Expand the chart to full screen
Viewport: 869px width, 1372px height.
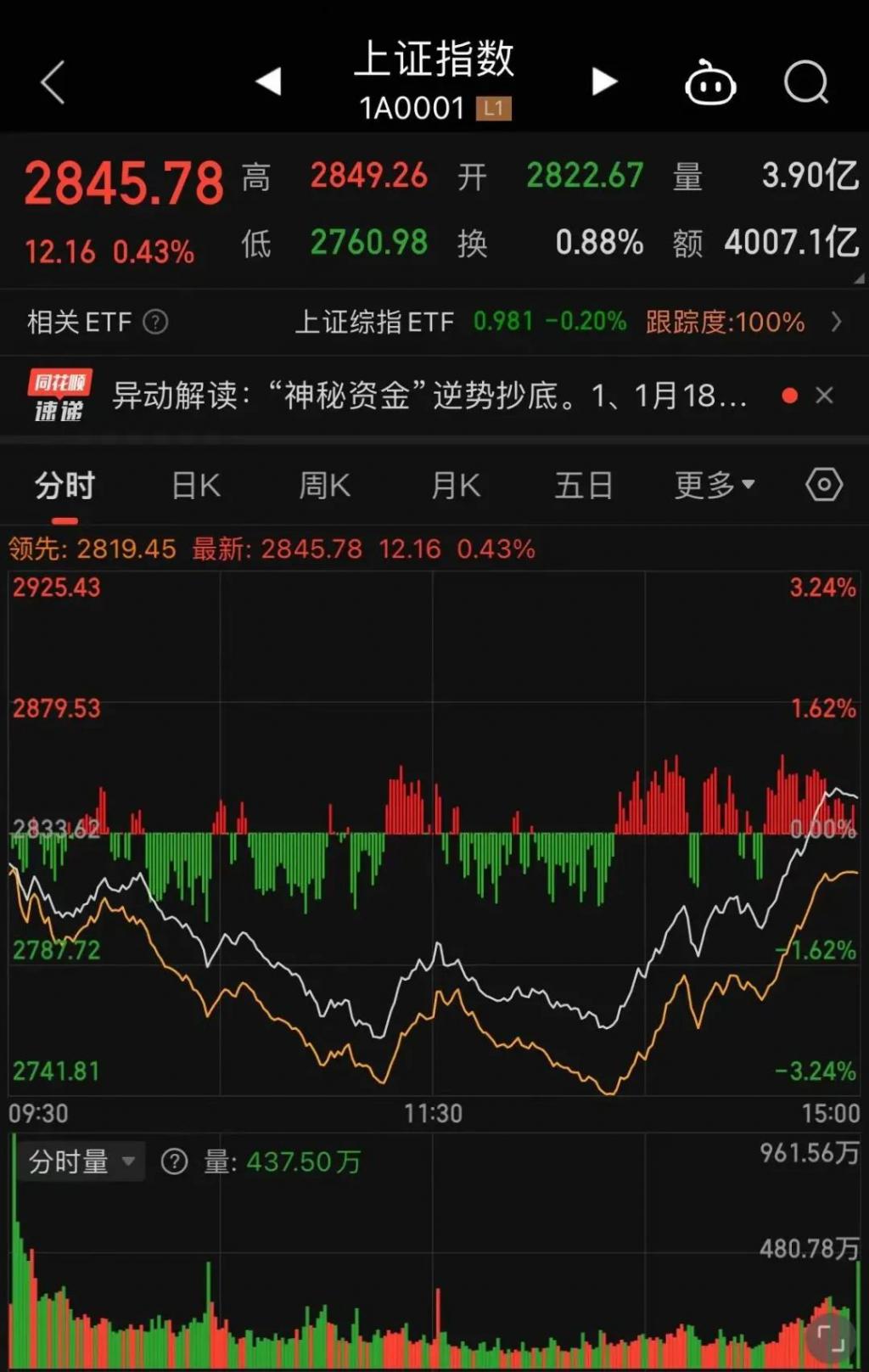(x=830, y=1337)
